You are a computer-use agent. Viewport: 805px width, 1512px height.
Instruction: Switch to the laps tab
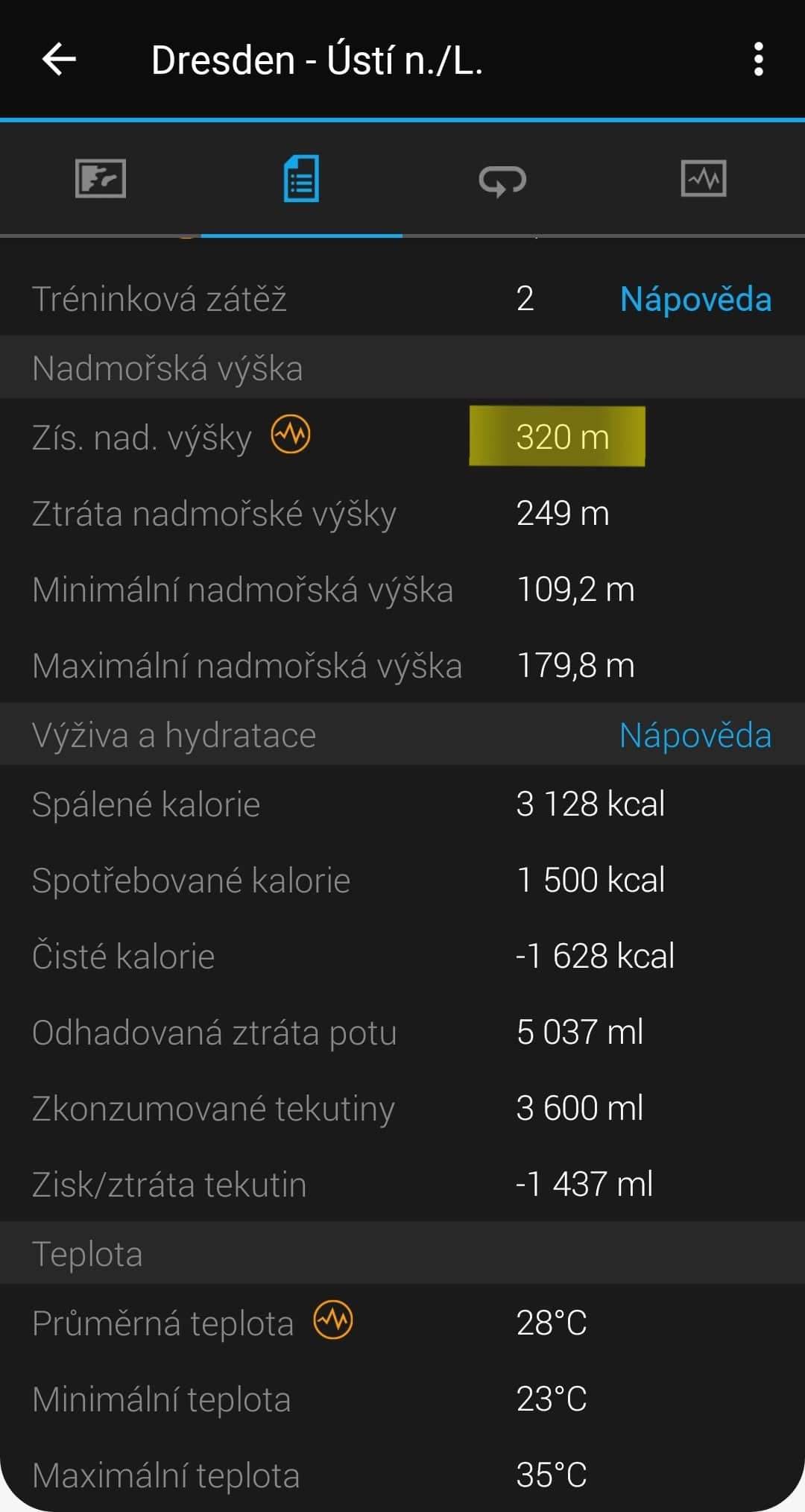click(502, 180)
